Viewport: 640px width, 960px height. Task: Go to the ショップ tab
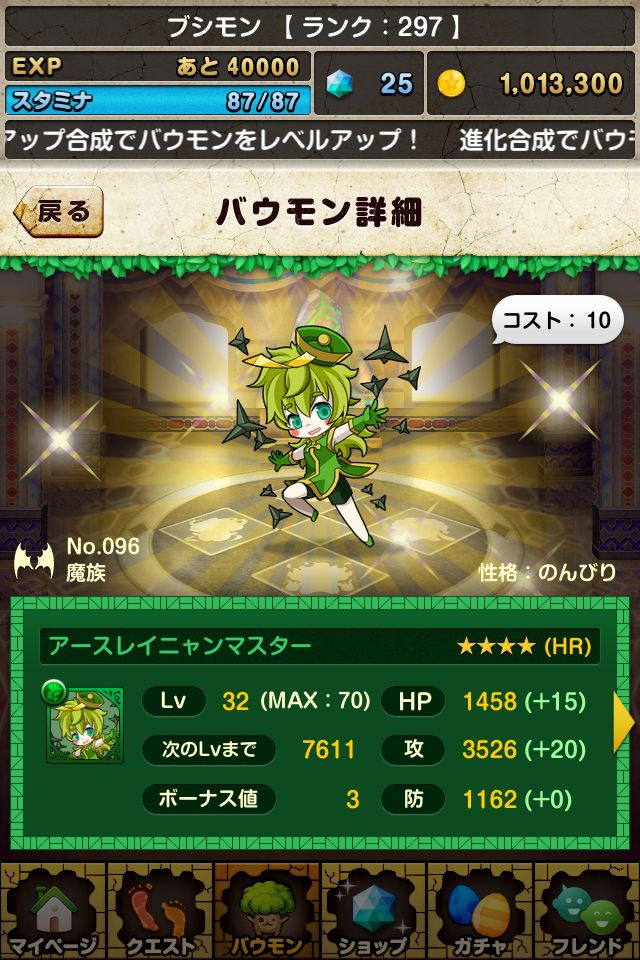[373, 912]
